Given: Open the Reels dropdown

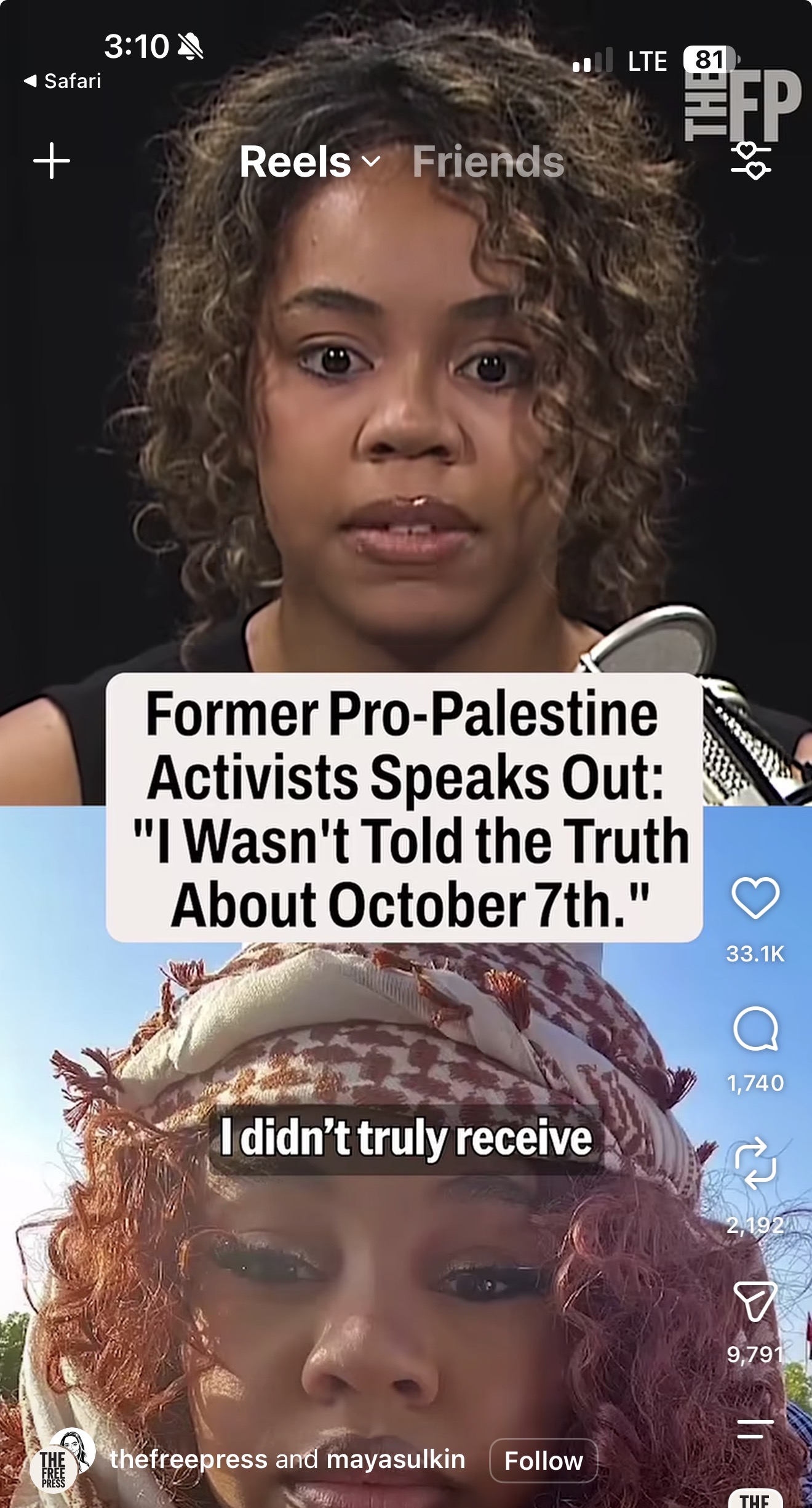Looking at the screenshot, I should click(x=310, y=162).
